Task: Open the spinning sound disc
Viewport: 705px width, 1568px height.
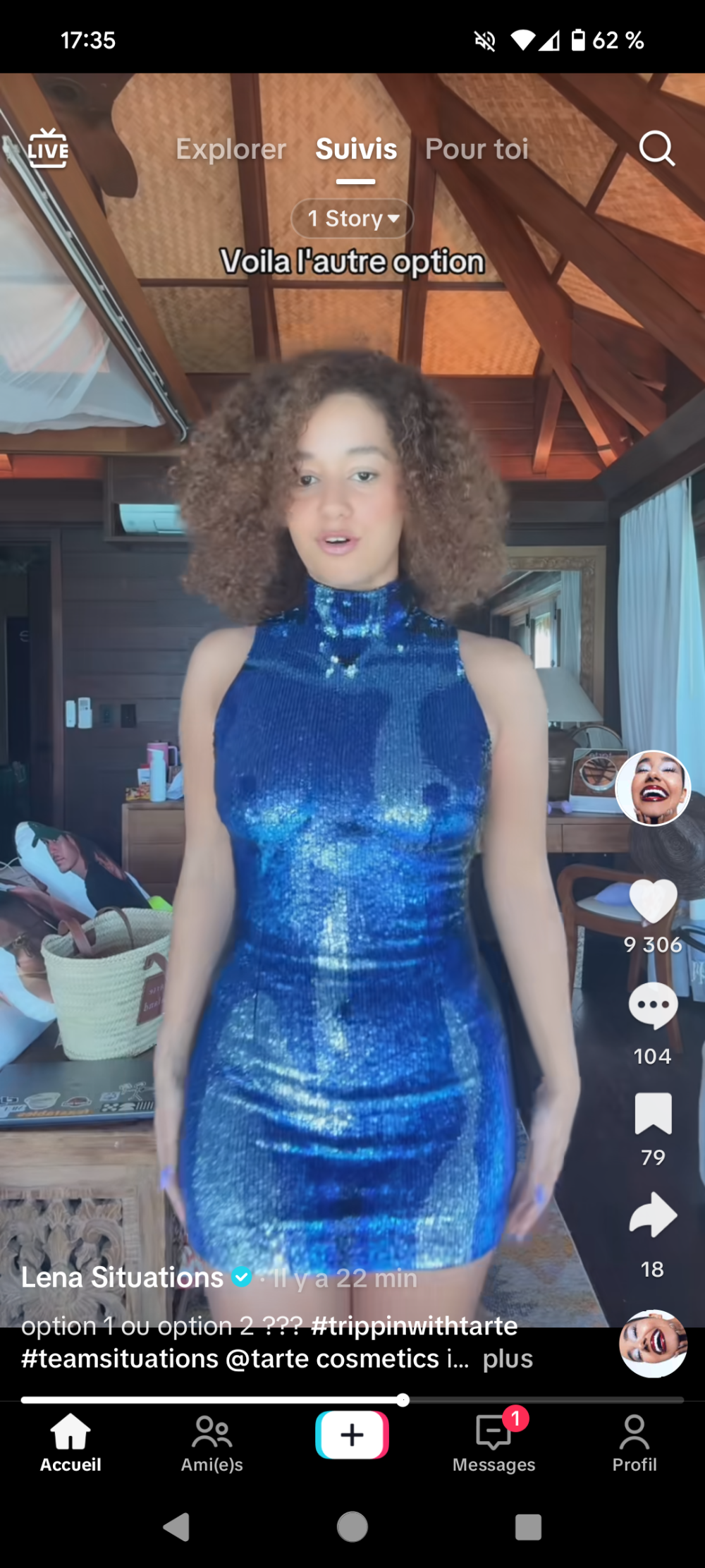Action: pos(653,1343)
